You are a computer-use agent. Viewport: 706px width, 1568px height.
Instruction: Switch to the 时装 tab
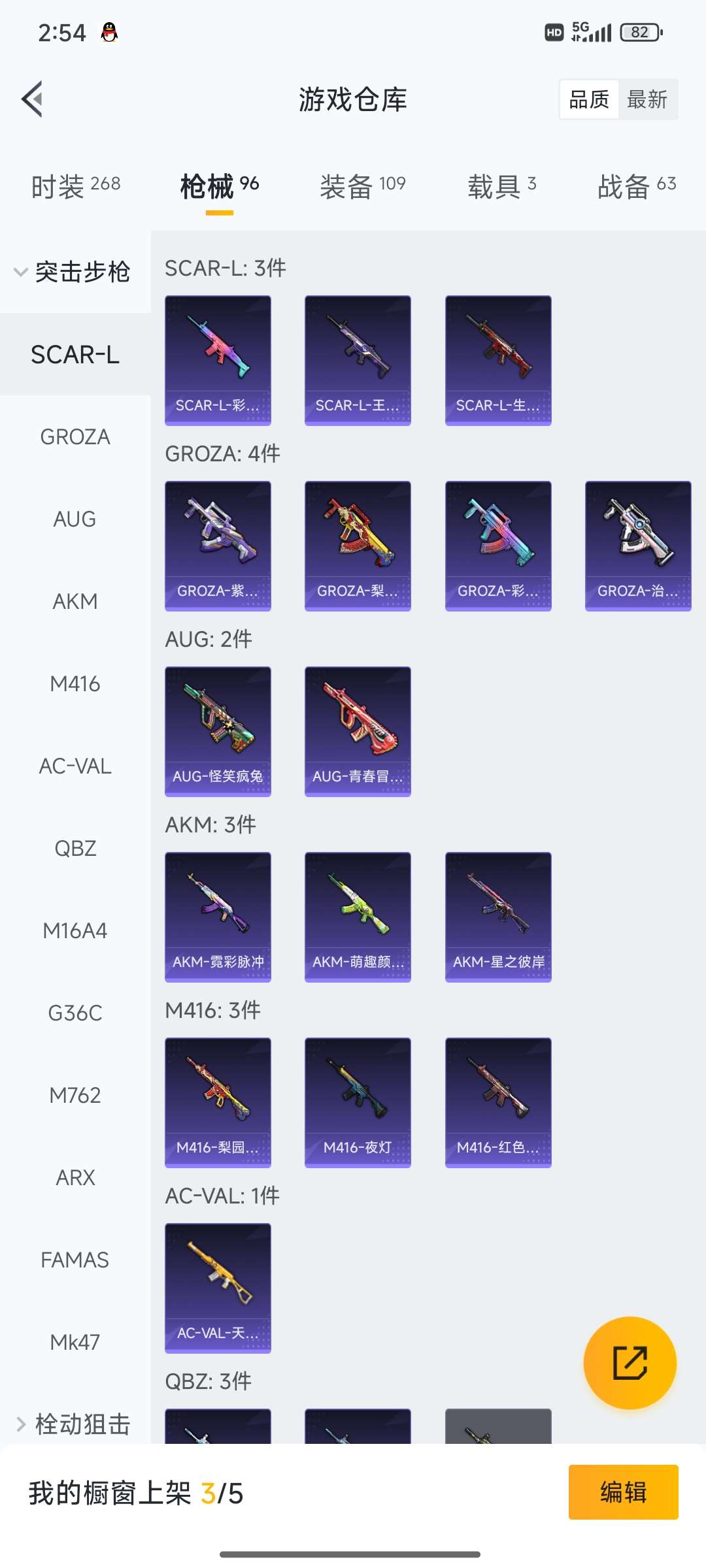(x=76, y=186)
